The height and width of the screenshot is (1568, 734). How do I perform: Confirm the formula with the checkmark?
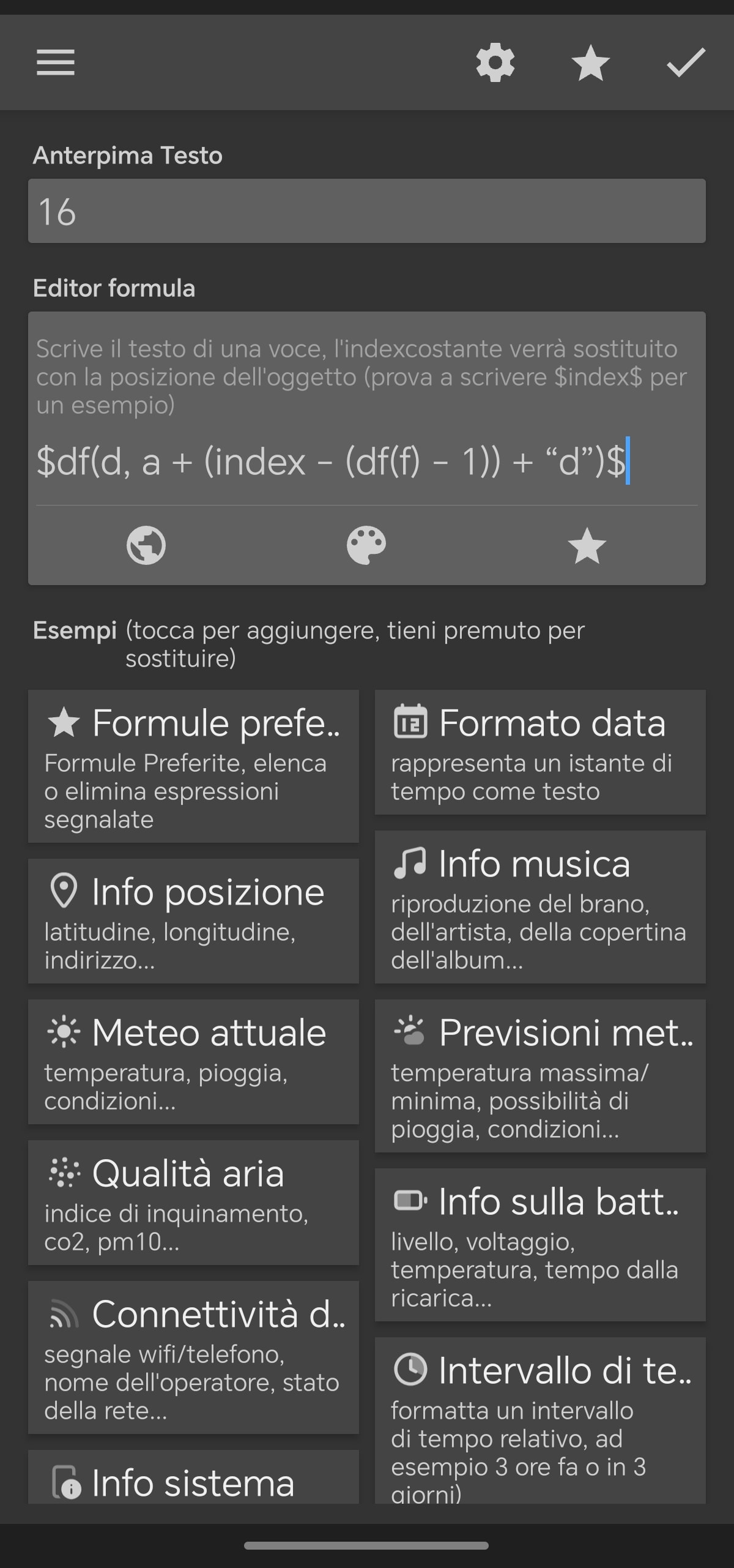click(x=686, y=62)
